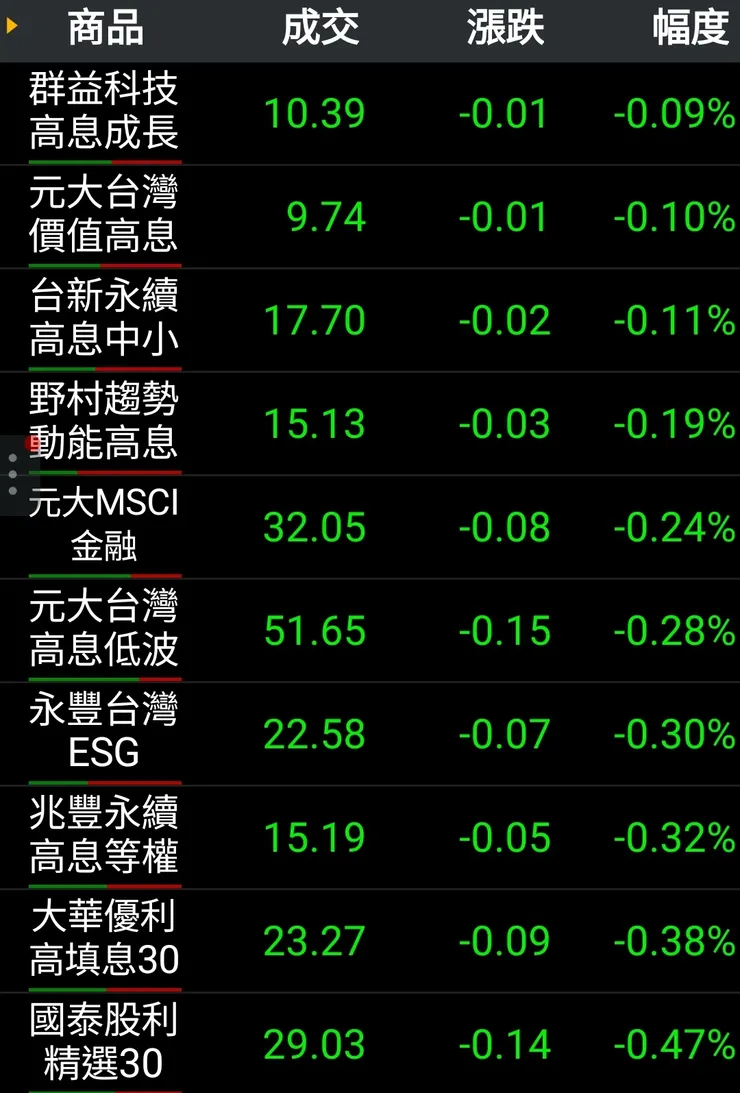Open 兆豐永續高息等權 details
This screenshot has width=740, height=1093.
pos(104,837)
